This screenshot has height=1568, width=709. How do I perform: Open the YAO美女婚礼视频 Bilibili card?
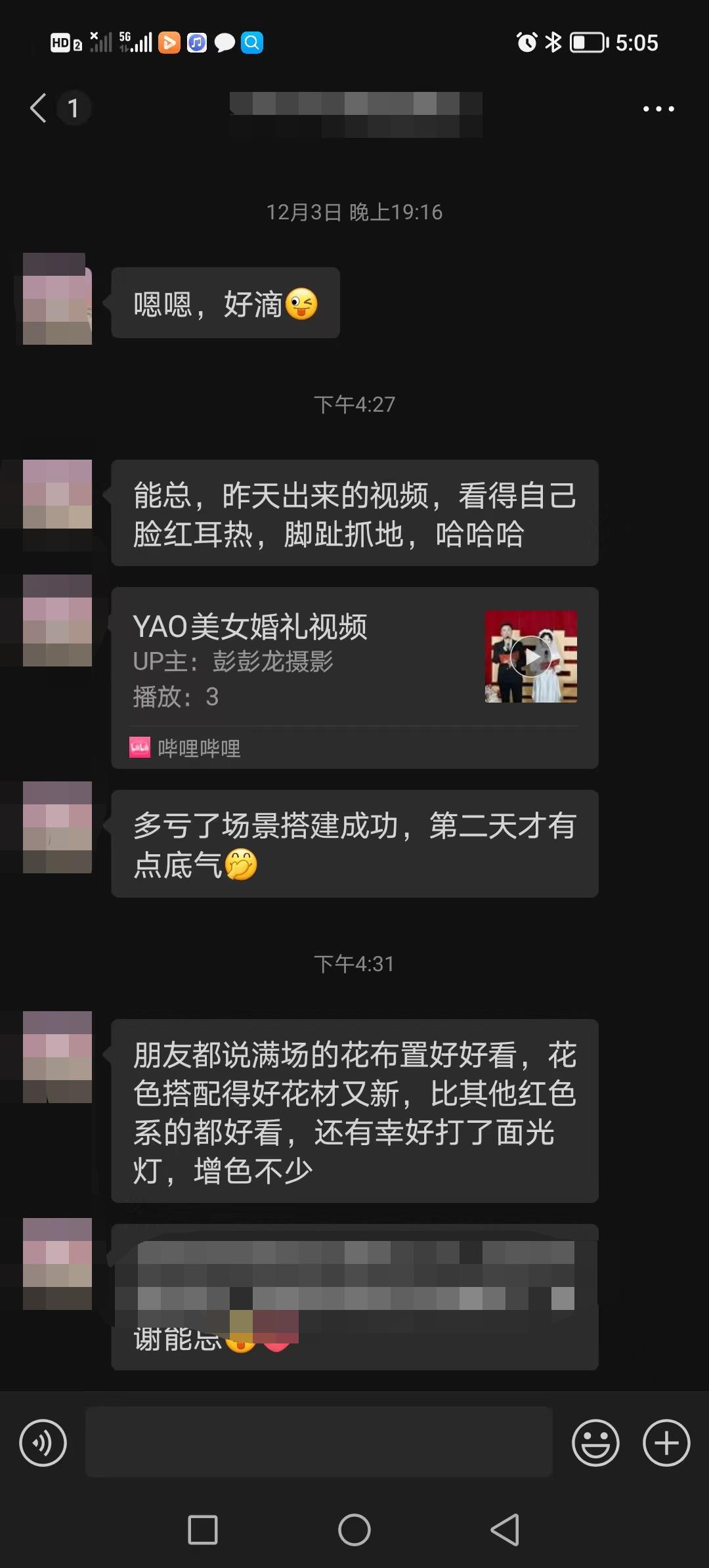(354, 678)
